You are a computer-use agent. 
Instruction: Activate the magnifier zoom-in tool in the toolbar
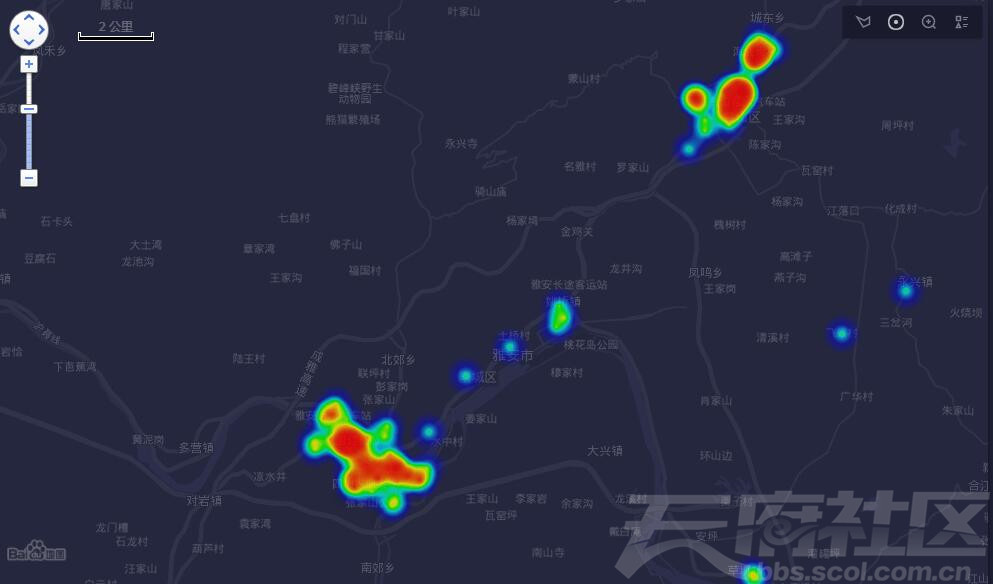[x=929, y=22]
